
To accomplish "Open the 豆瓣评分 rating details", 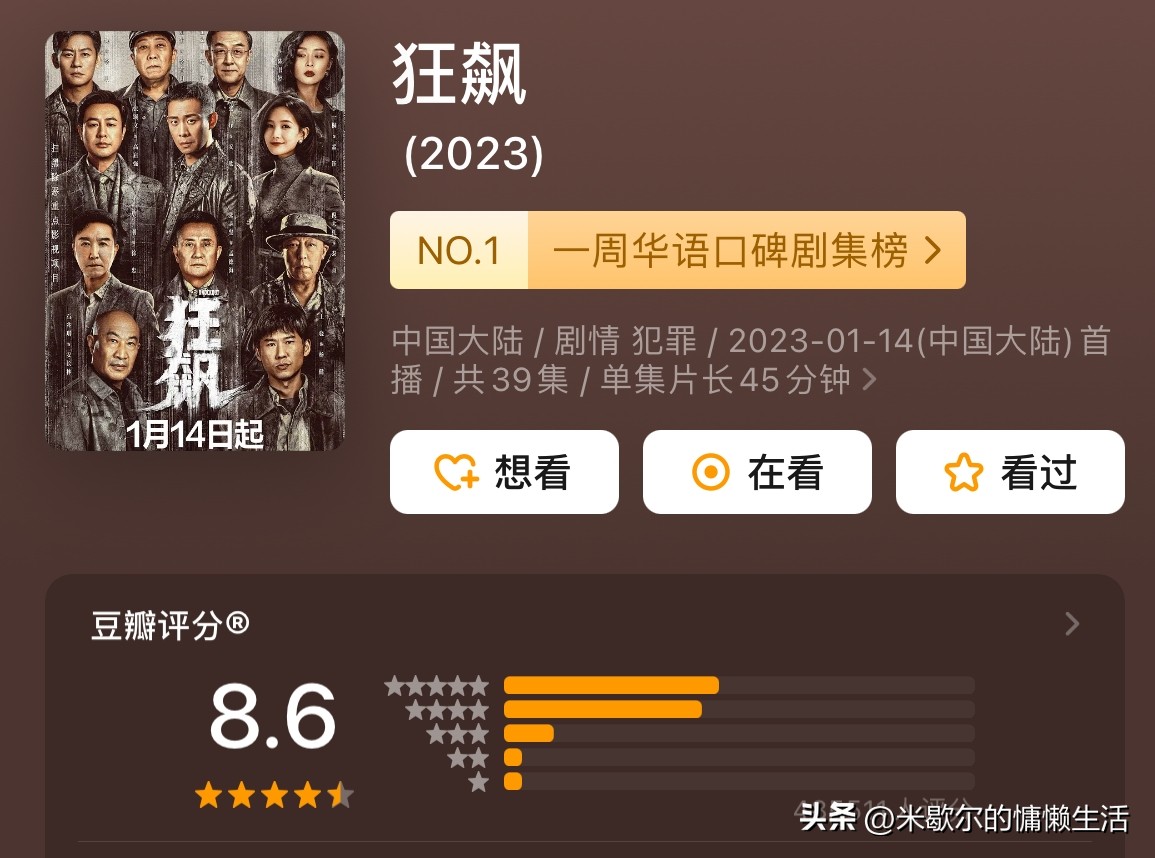I will pyautogui.click(x=1071, y=625).
